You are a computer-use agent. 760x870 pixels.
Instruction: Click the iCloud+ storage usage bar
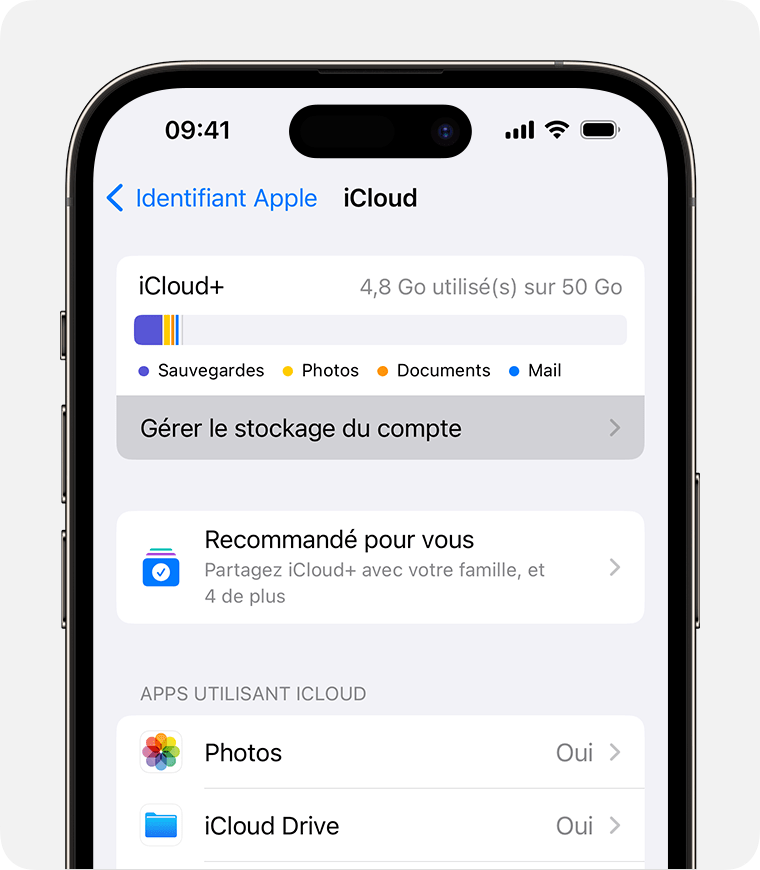click(380, 329)
